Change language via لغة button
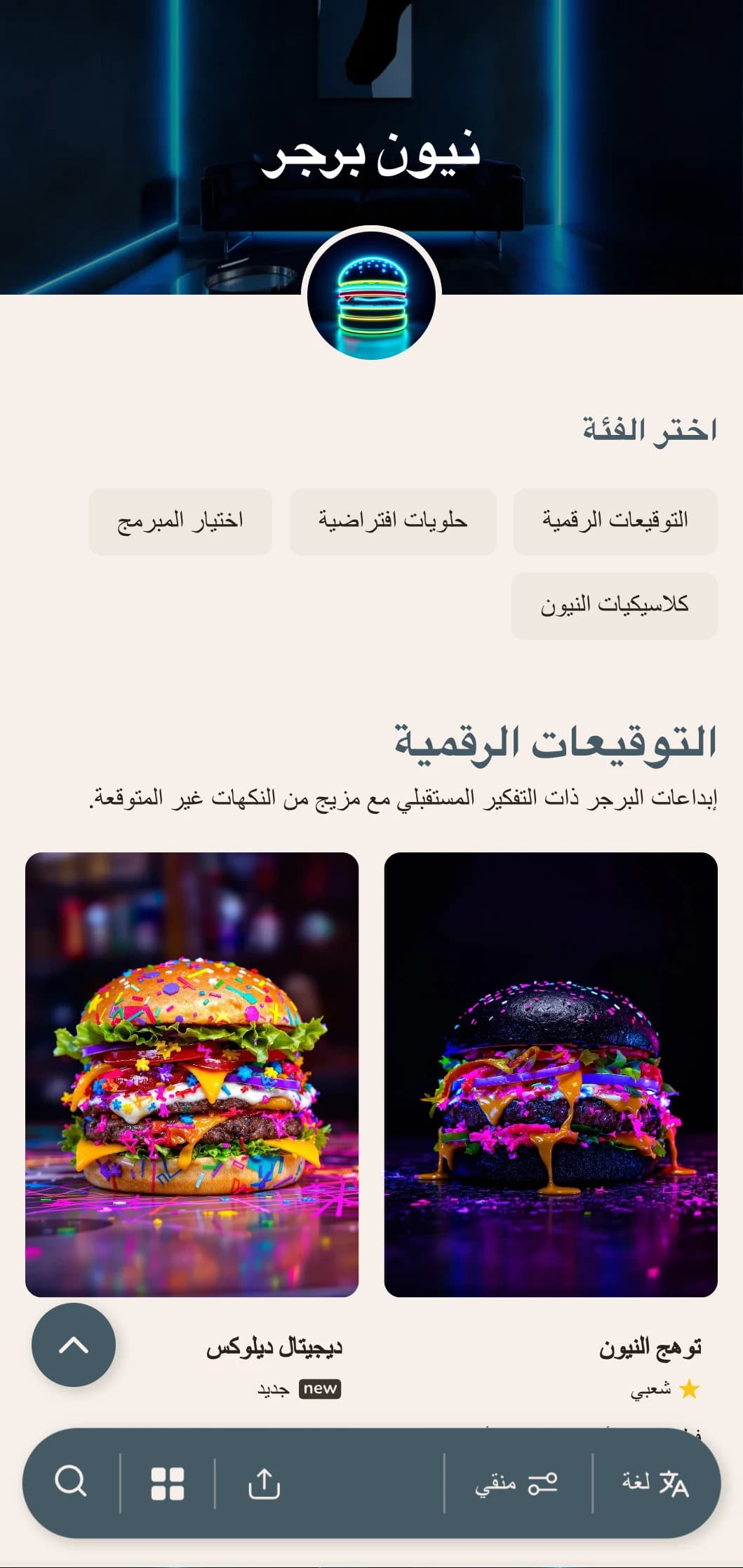Image resolution: width=743 pixels, height=1568 pixels. 655,1483
